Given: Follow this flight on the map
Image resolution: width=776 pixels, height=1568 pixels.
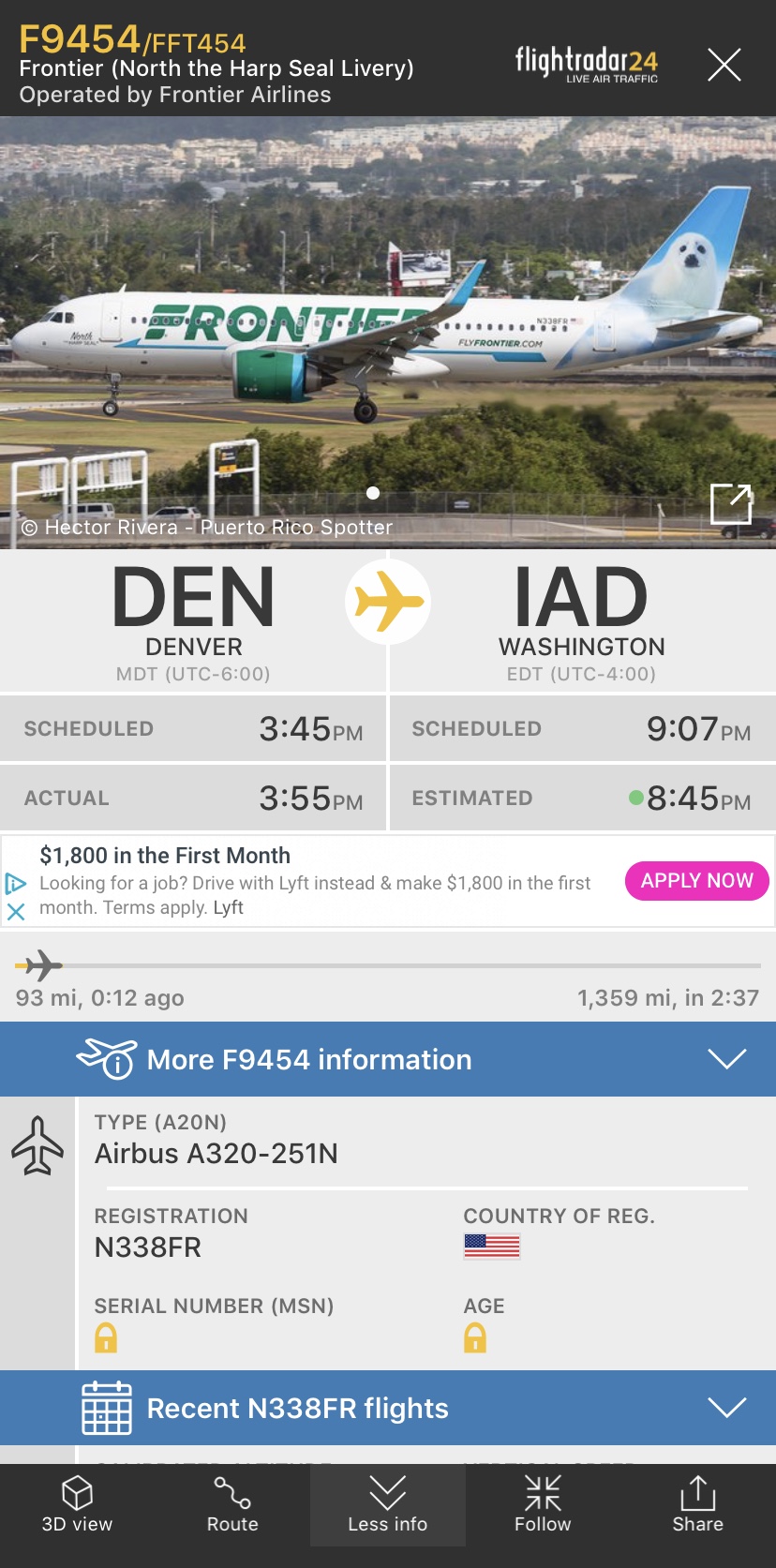Looking at the screenshot, I should pyautogui.click(x=543, y=1503).
